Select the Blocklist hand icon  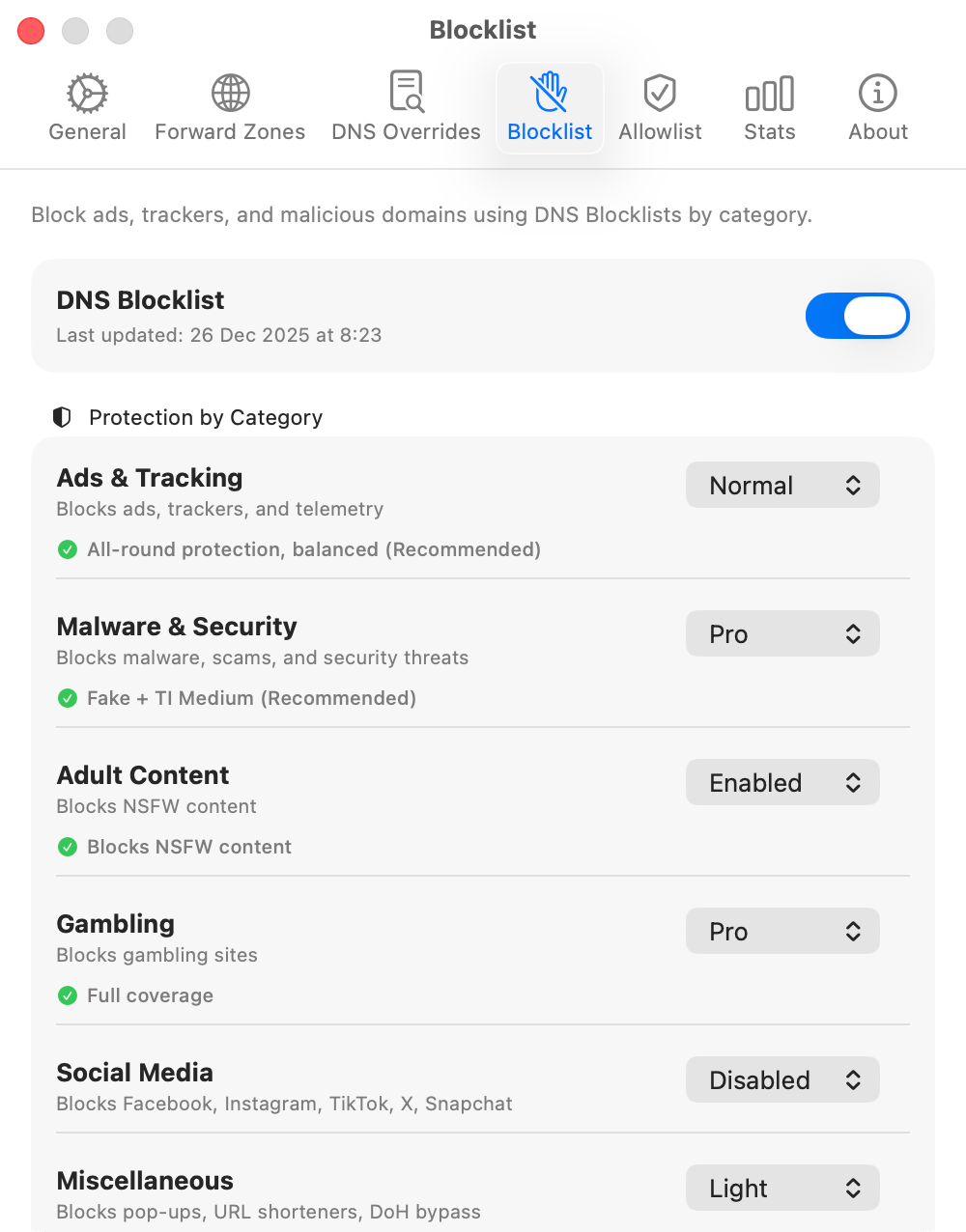click(x=550, y=92)
